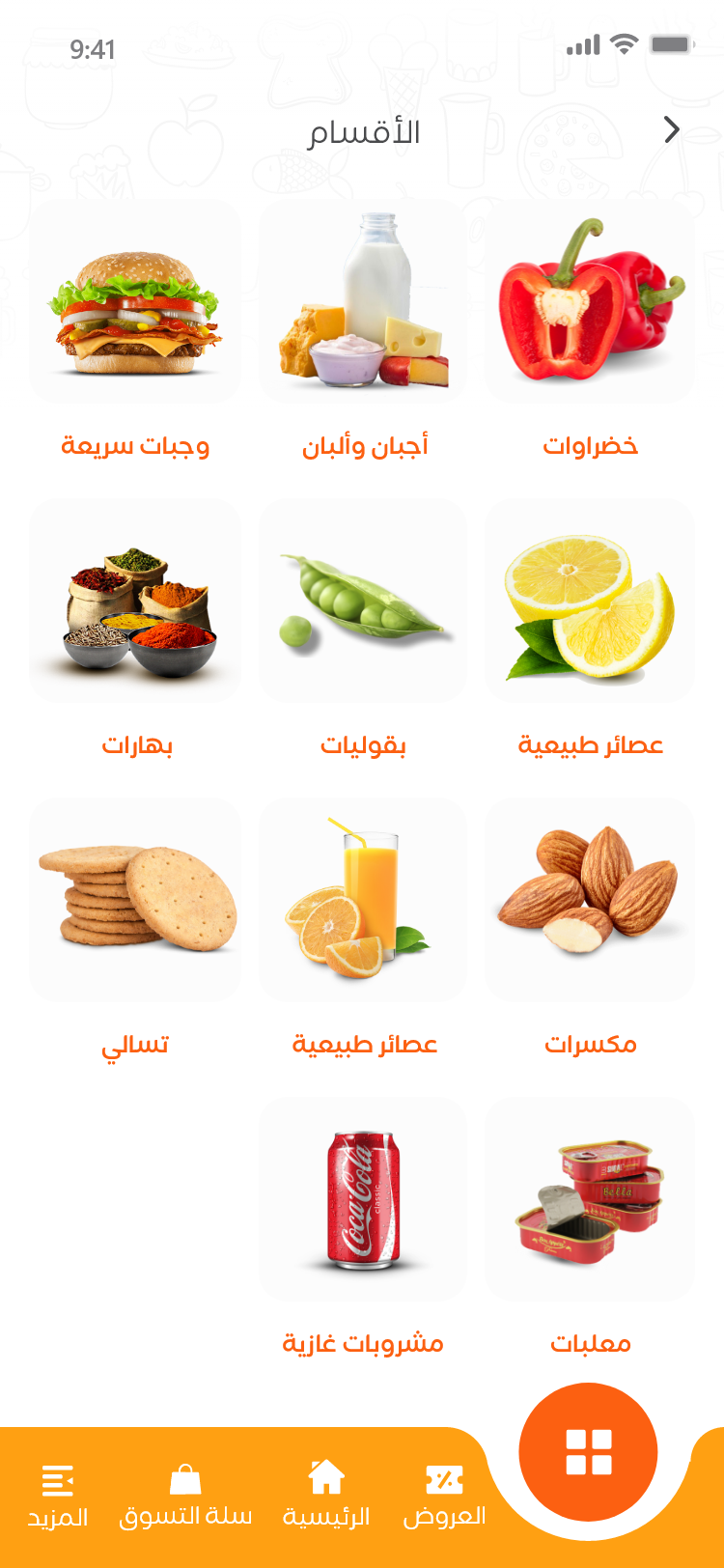Image resolution: width=724 pixels, height=1568 pixels.
Task: Tap the orange categories grid button
Action: 589,1452
